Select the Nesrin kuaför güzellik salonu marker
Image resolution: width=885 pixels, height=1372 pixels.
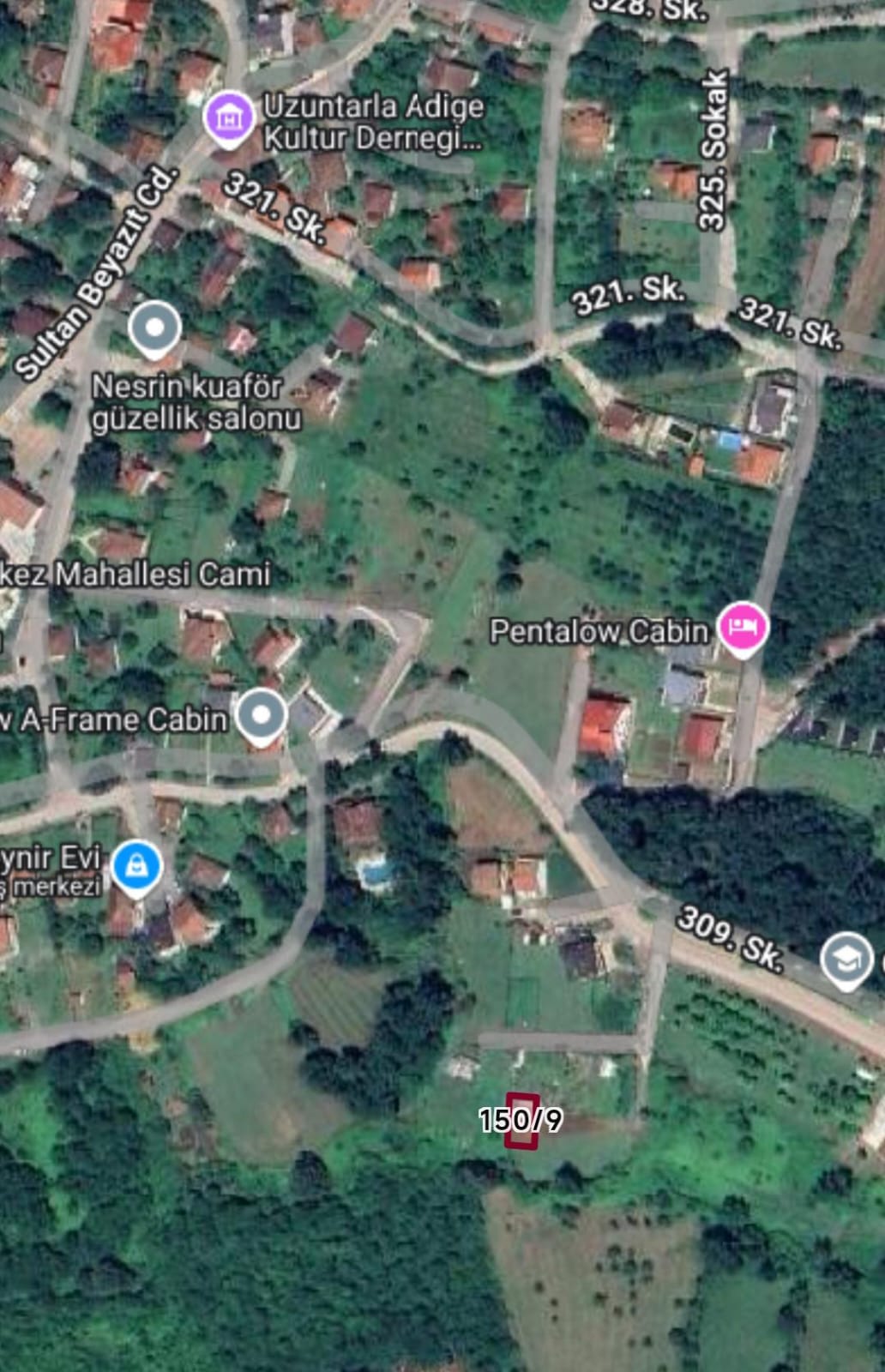pyautogui.click(x=155, y=329)
